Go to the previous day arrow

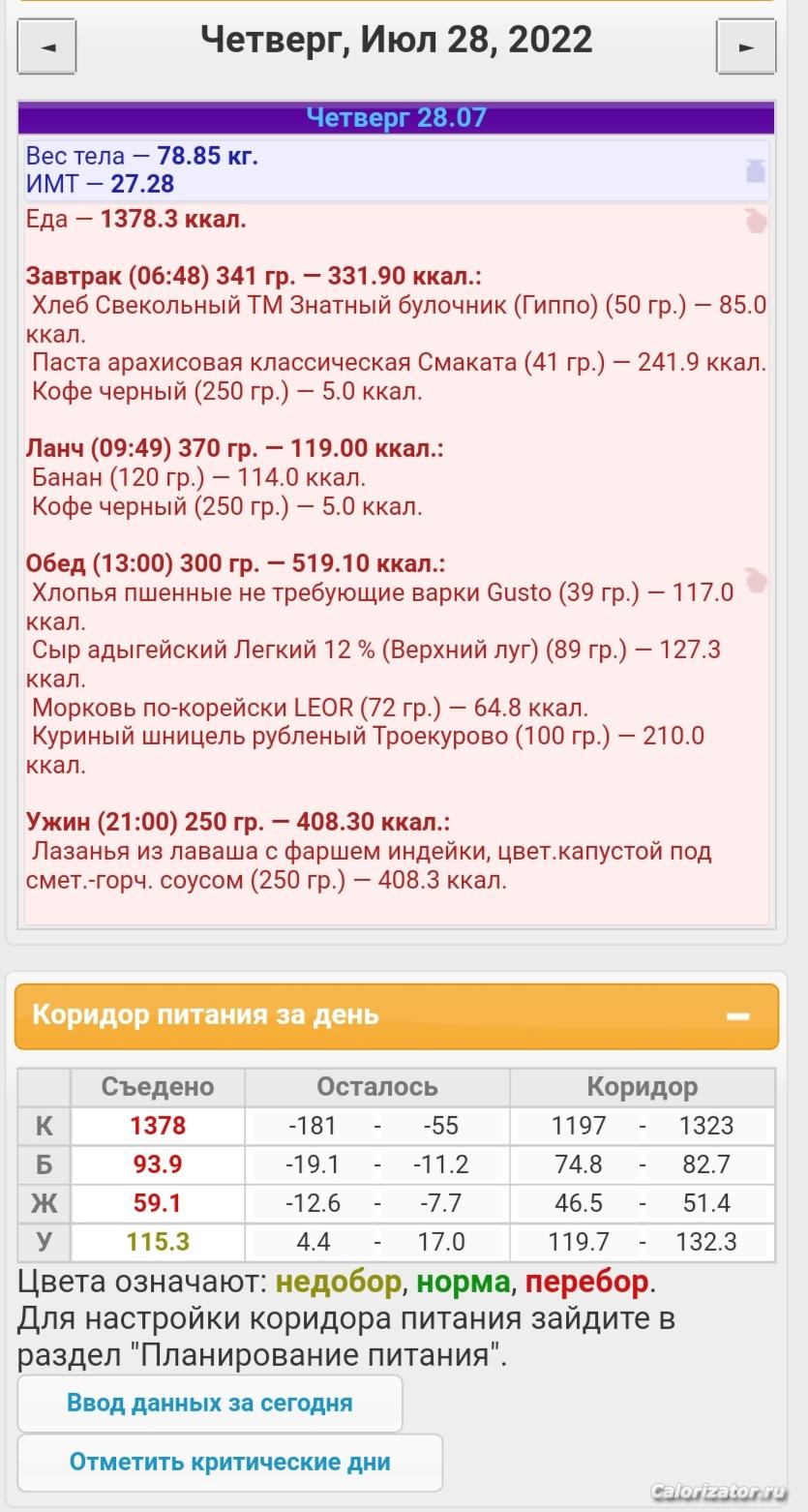47,46
